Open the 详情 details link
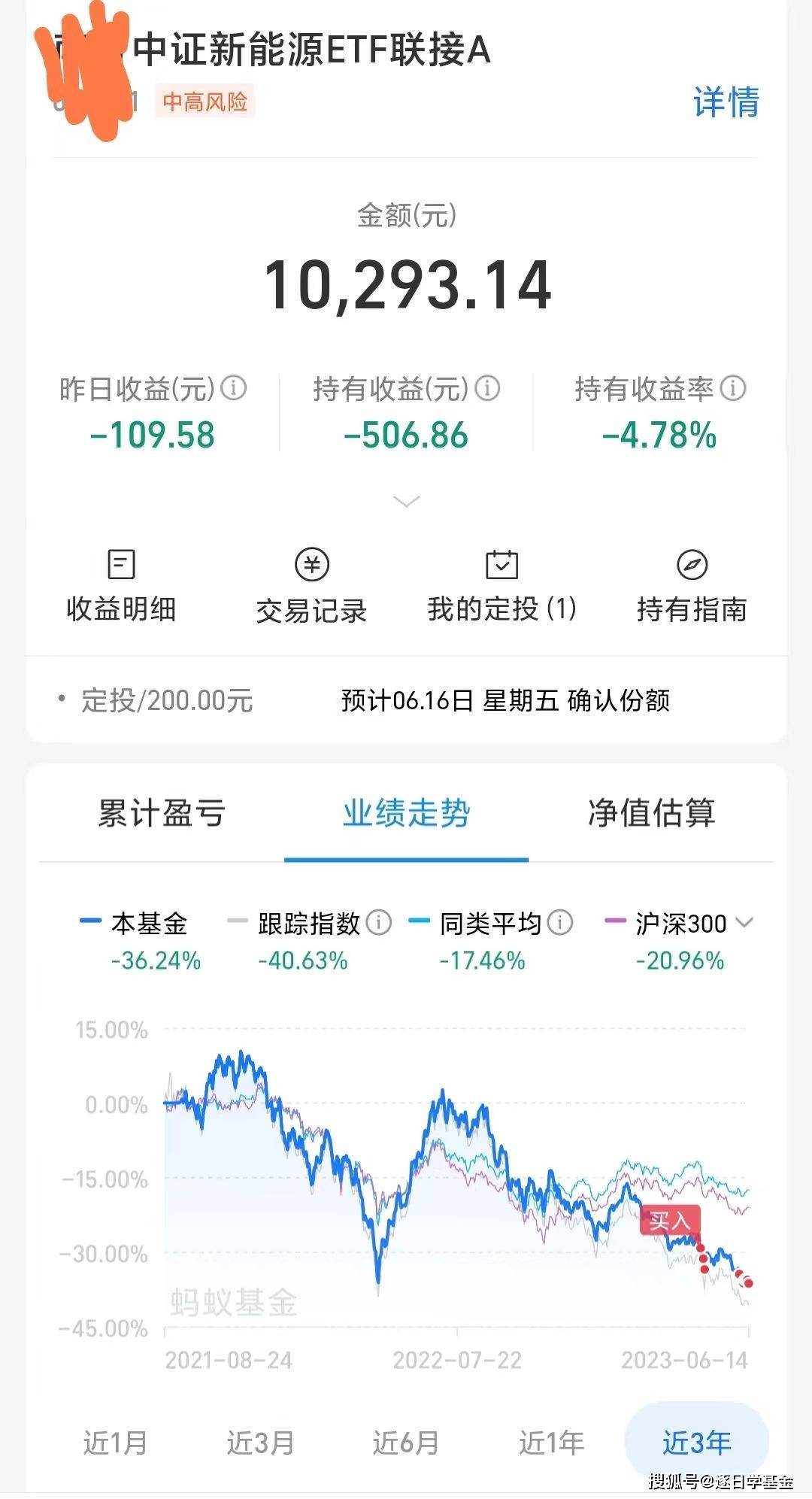Viewport: 812px width, 1499px height. coord(726,102)
